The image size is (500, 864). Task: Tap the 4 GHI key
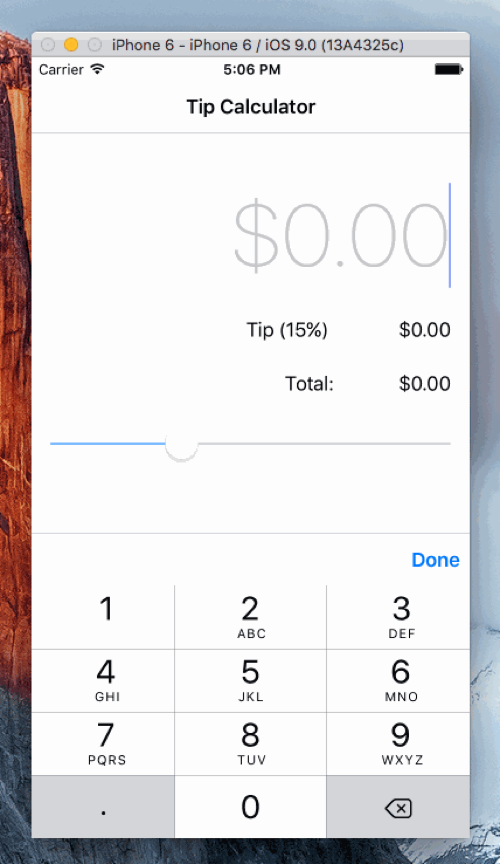103,681
